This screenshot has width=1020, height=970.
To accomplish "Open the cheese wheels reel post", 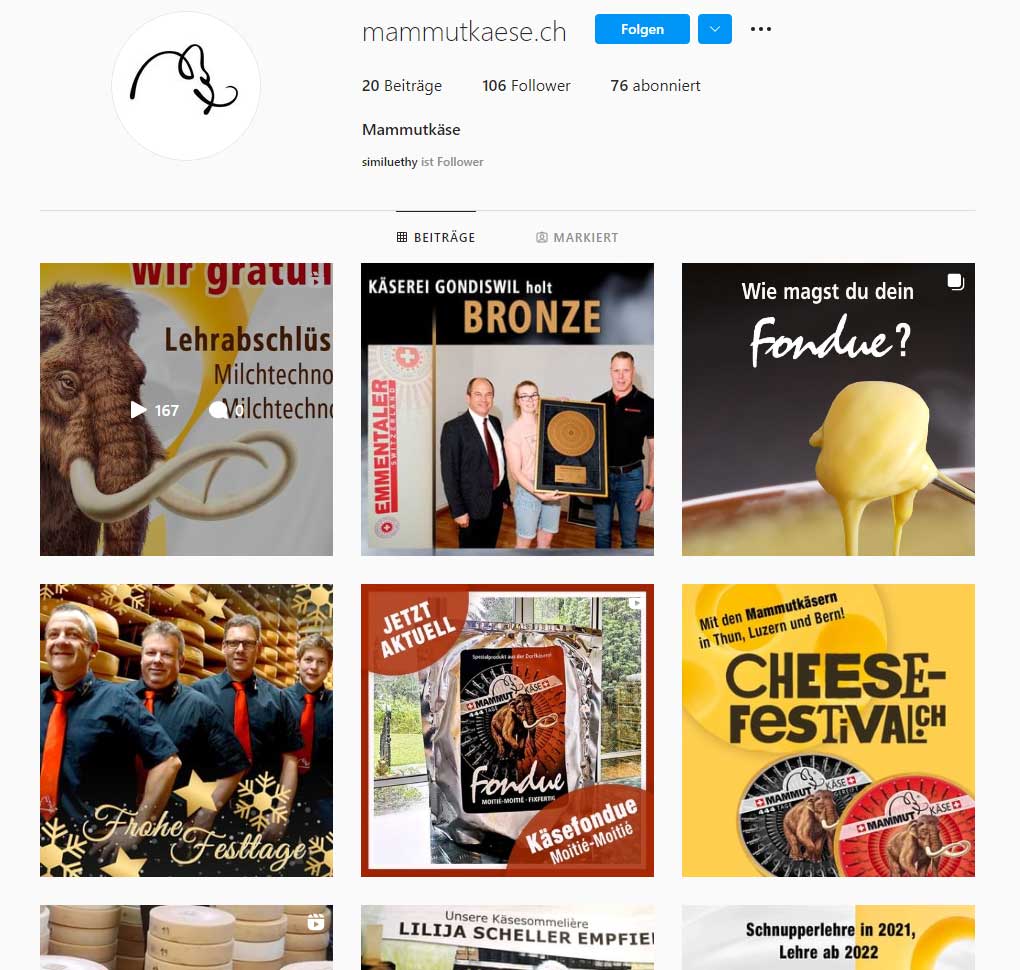I will click(x=186, y=937).
